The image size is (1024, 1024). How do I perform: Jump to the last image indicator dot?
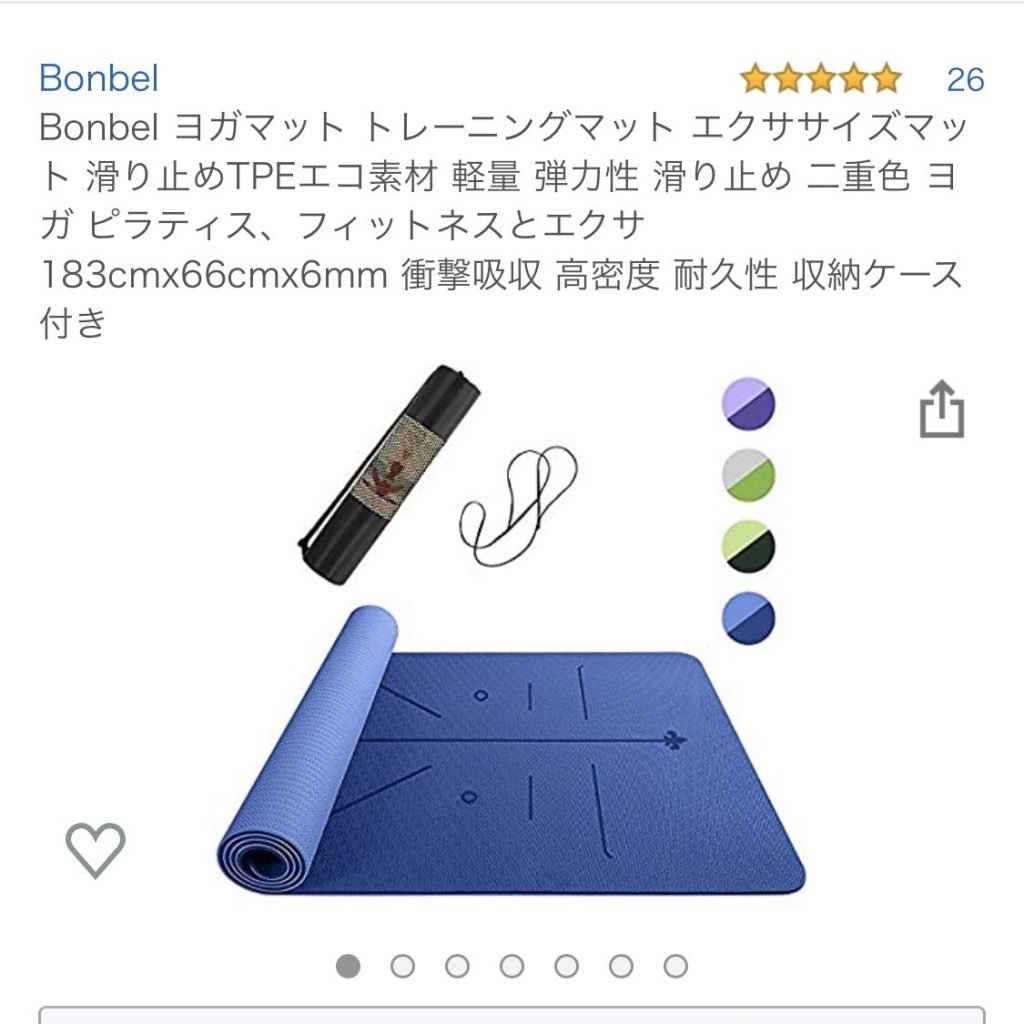point(676,966)
